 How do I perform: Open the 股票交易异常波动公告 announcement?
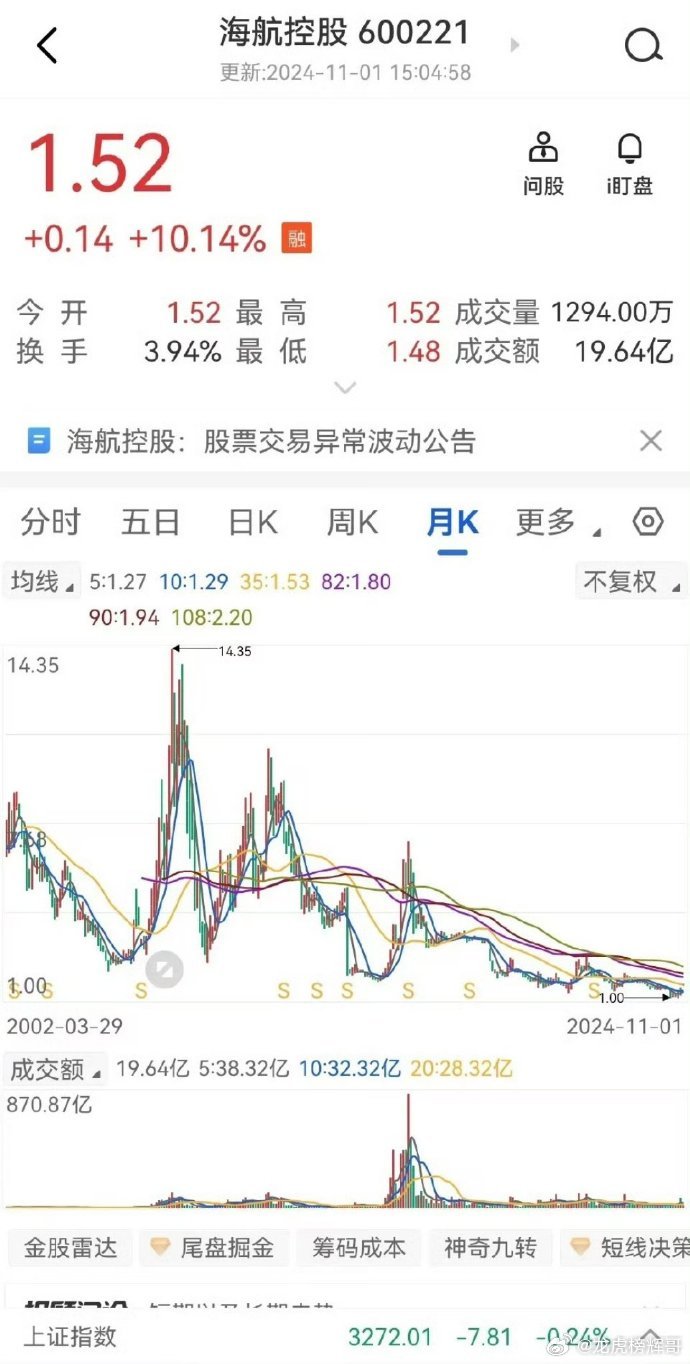(x=270, y=441)
